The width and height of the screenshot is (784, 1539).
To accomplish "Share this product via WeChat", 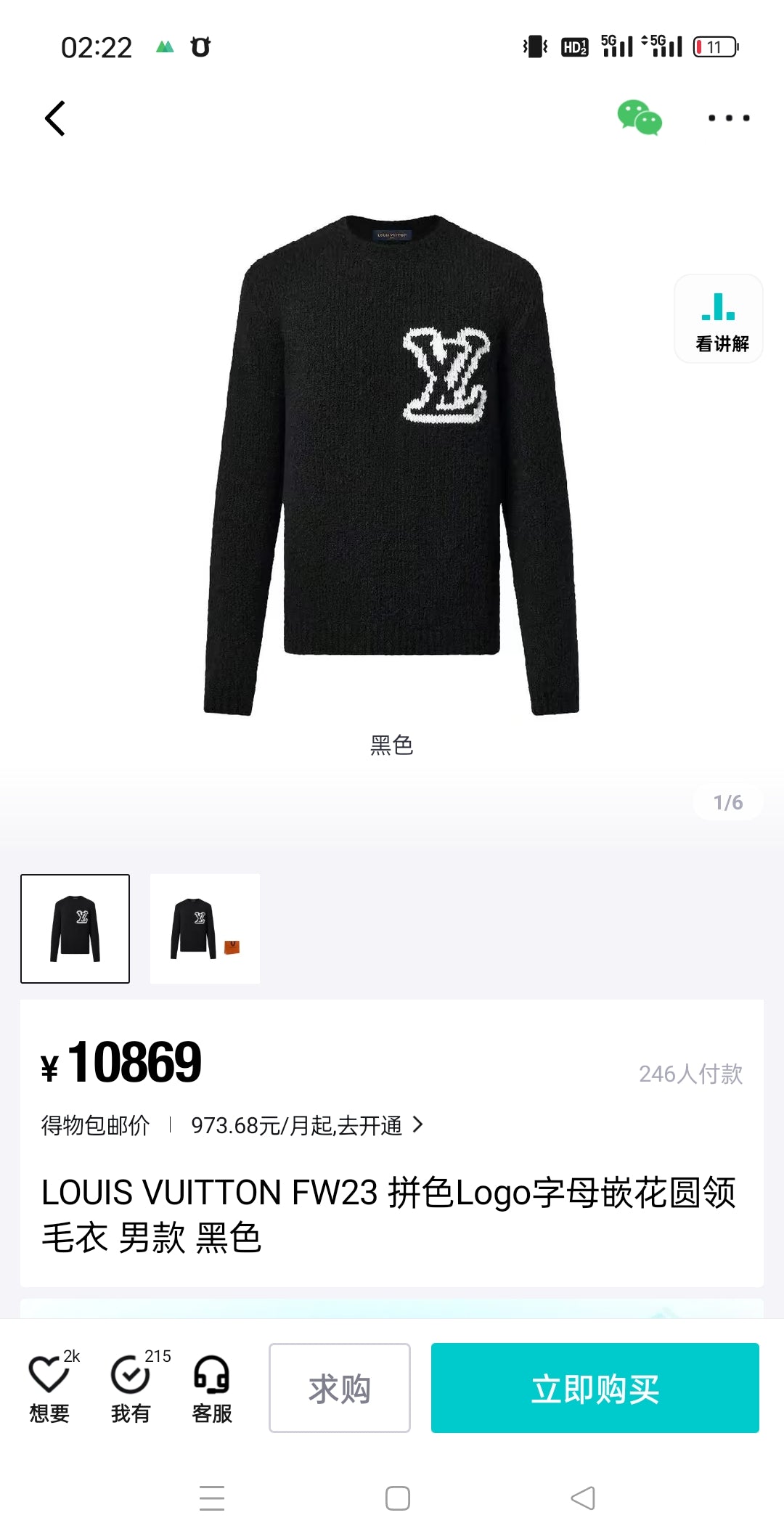I will 640,118.
